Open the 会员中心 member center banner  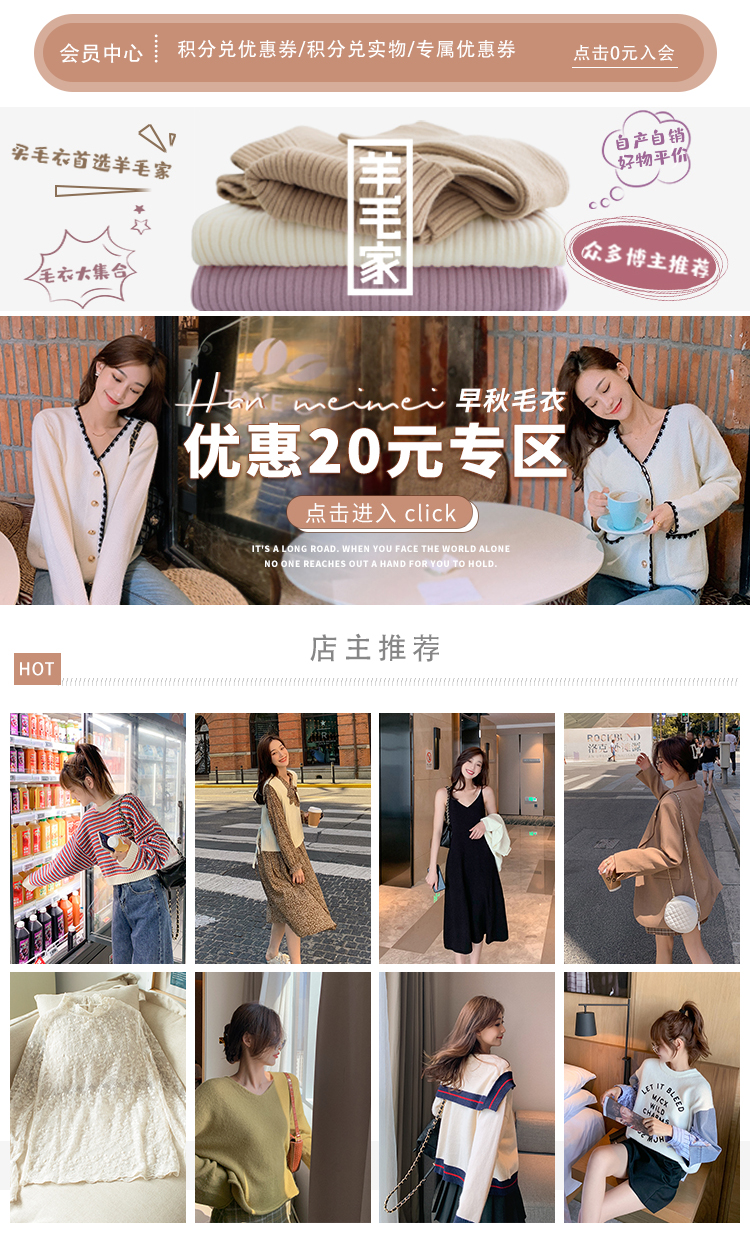[101, 53]
